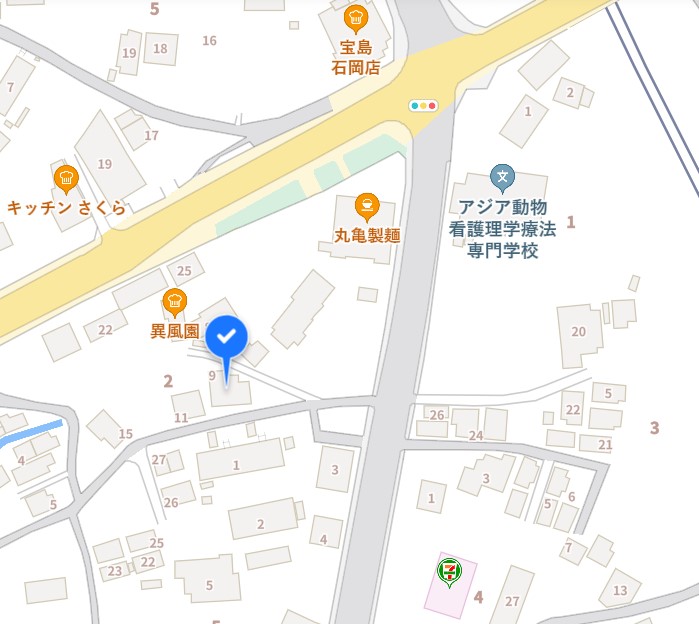This screenshot has width=699, height=624.
Task: Tap the 宝島 石岡店 restaurant marker
Action: tap(356, 18)
